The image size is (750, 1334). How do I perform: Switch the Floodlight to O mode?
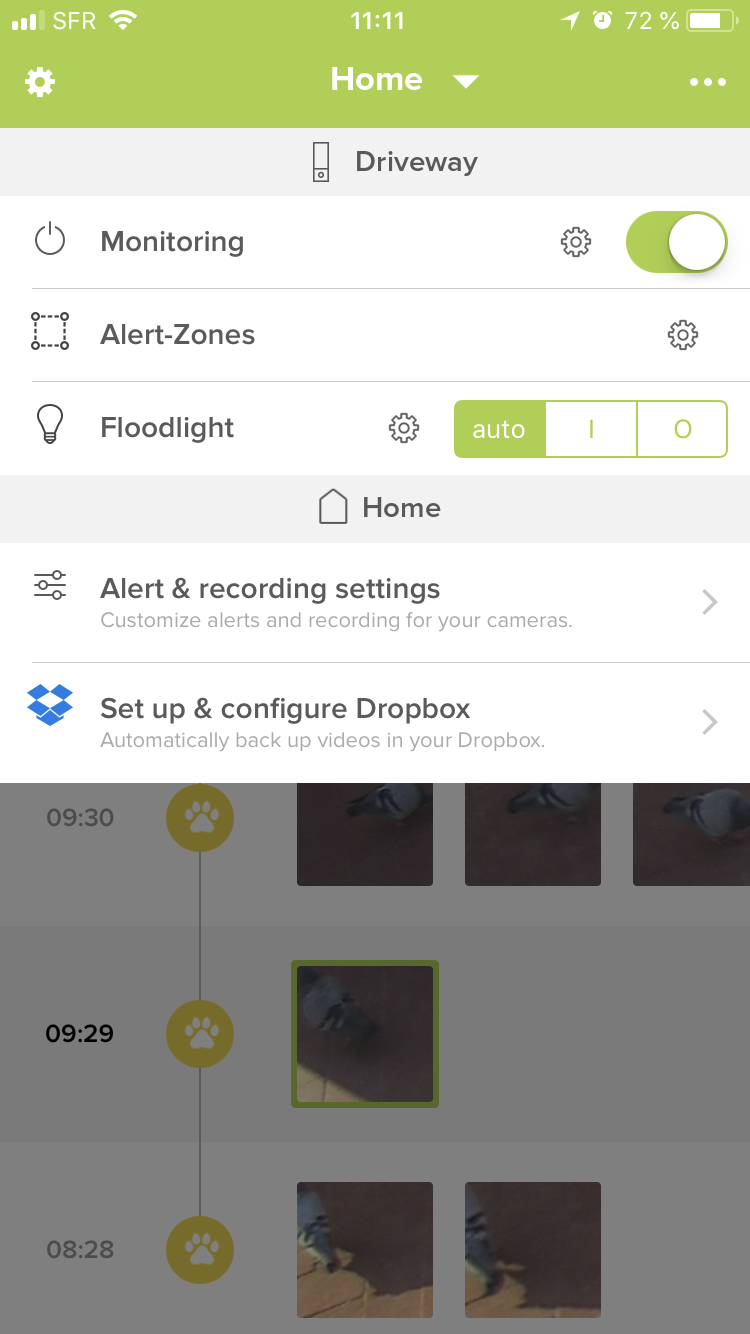click(x=681, y=428)
